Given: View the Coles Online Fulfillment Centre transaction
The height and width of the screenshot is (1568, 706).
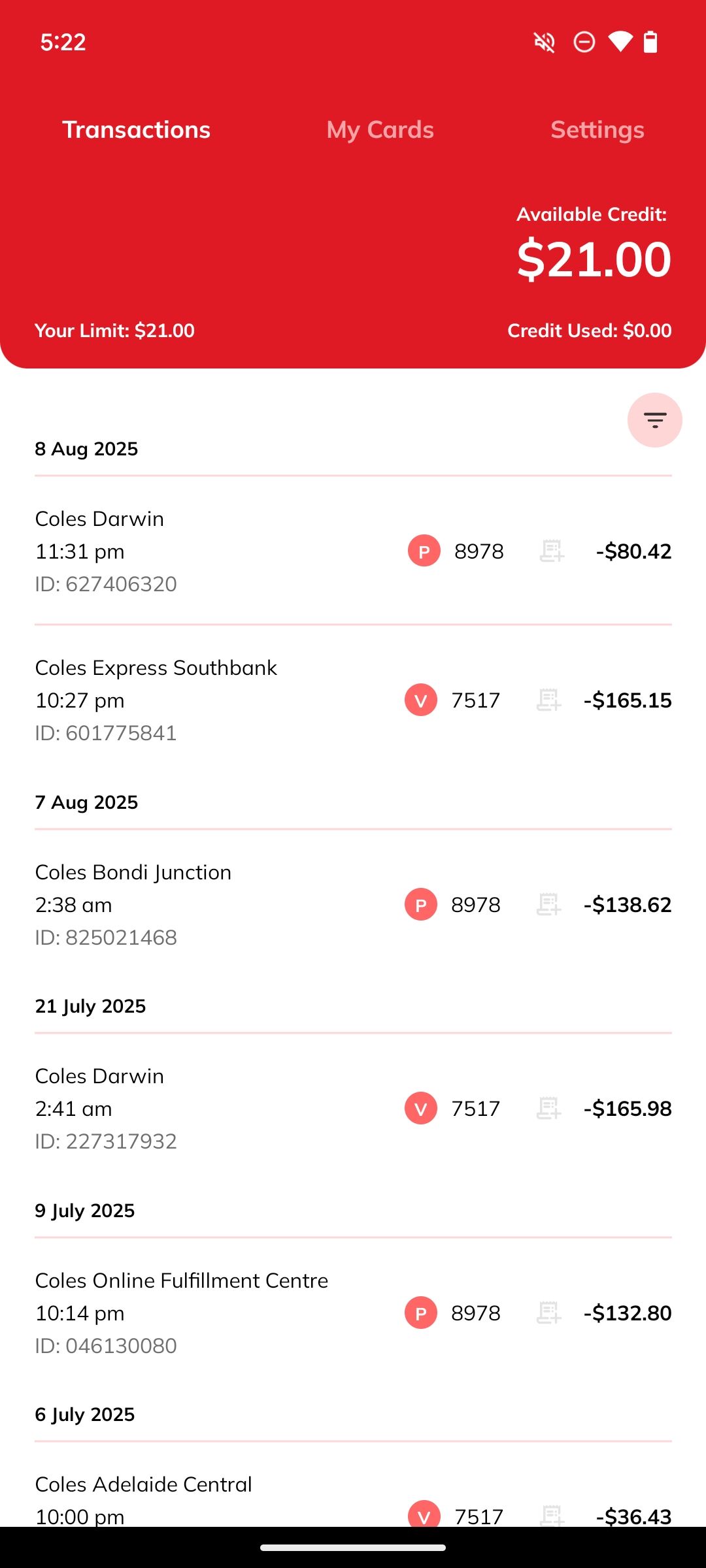Looking at the screenshot, I should pyautogui.click(x=196, y=1313).
